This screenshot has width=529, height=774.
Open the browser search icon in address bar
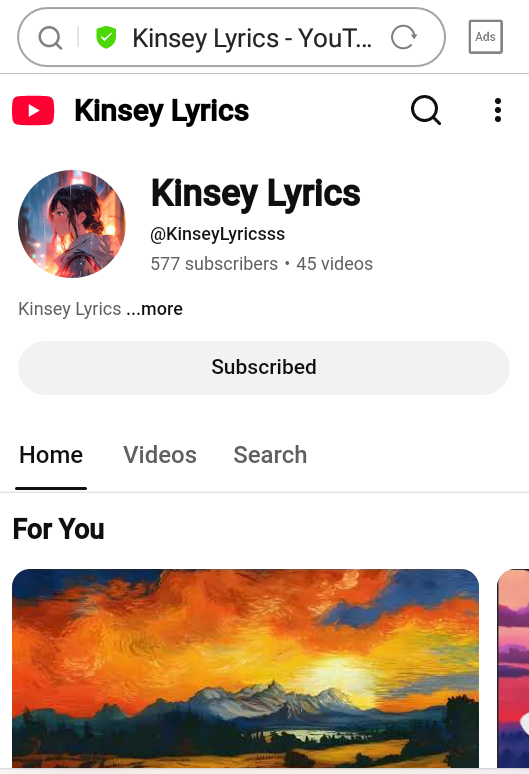point(50,38)
